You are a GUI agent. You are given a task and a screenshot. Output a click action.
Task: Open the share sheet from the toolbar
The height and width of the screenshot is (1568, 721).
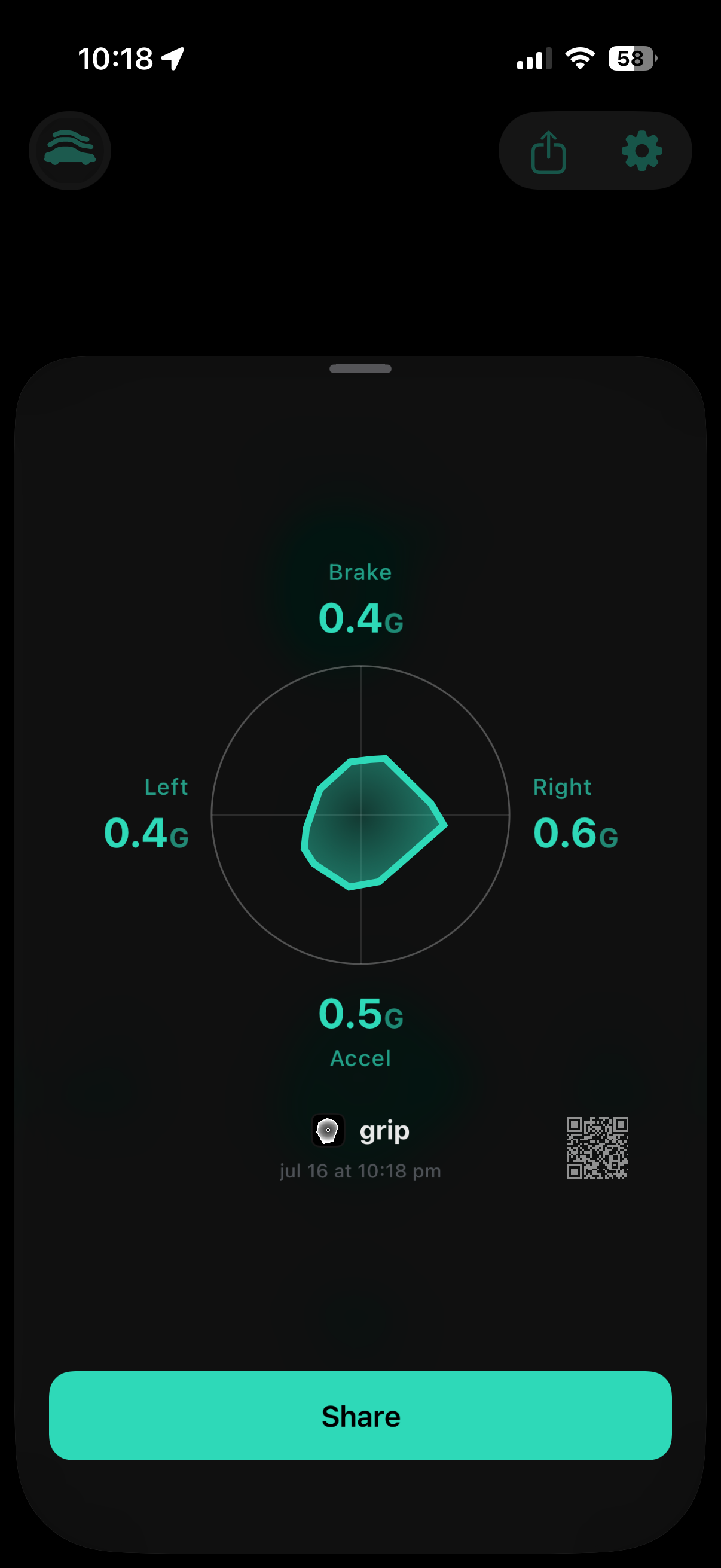[548, 151]
